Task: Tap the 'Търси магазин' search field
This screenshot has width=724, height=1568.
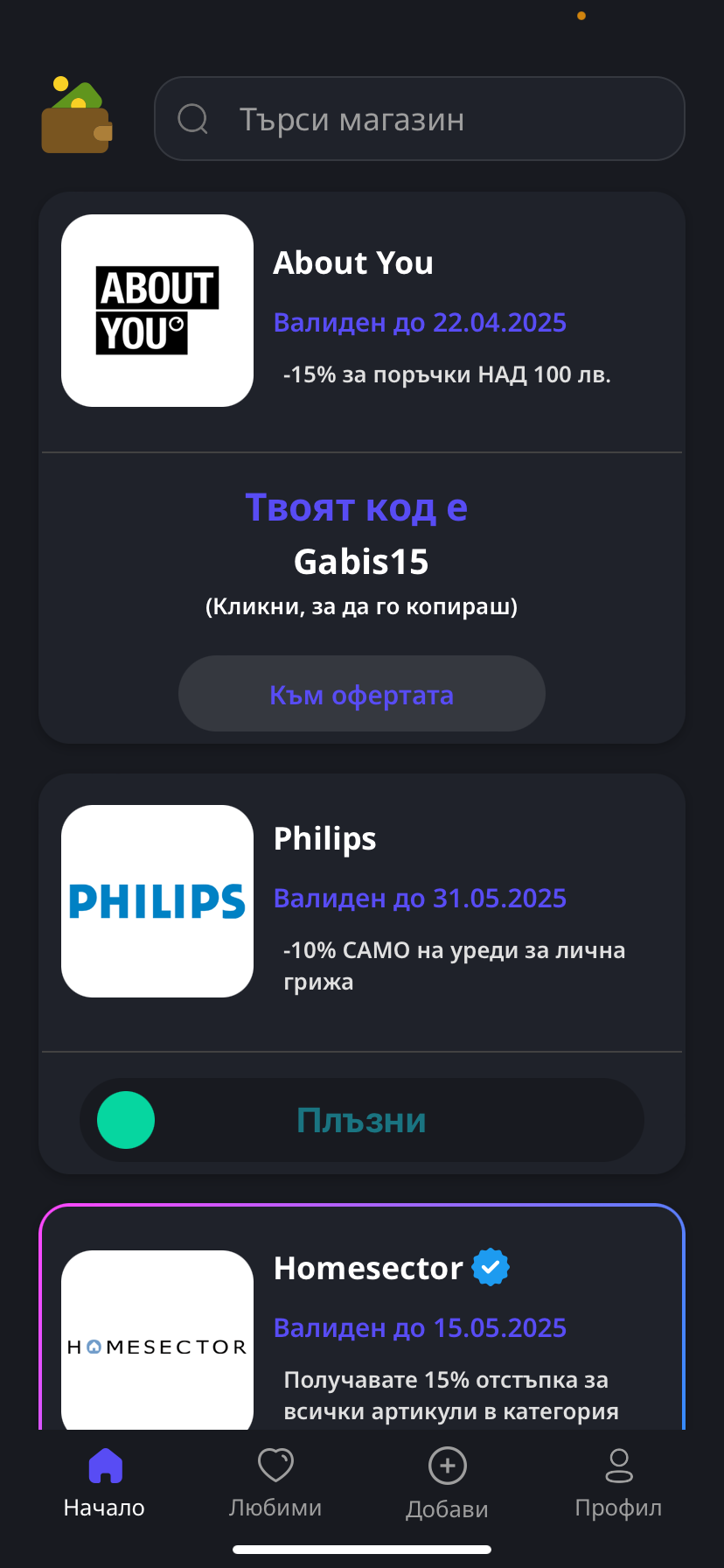Action: pyautogui.click(x=420, y=119)
